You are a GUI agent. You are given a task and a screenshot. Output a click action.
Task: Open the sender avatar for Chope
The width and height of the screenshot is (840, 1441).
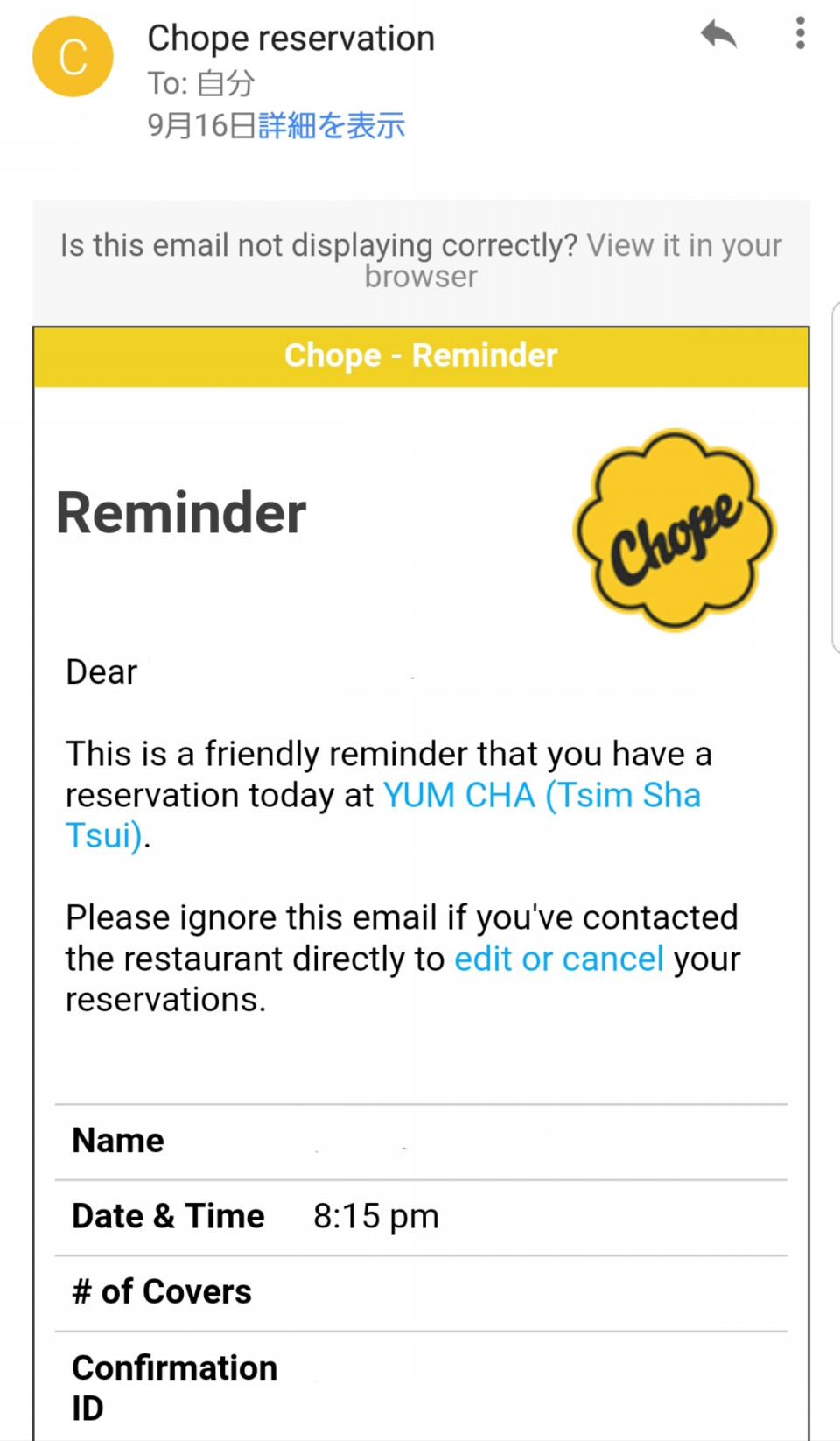point(73,57)
